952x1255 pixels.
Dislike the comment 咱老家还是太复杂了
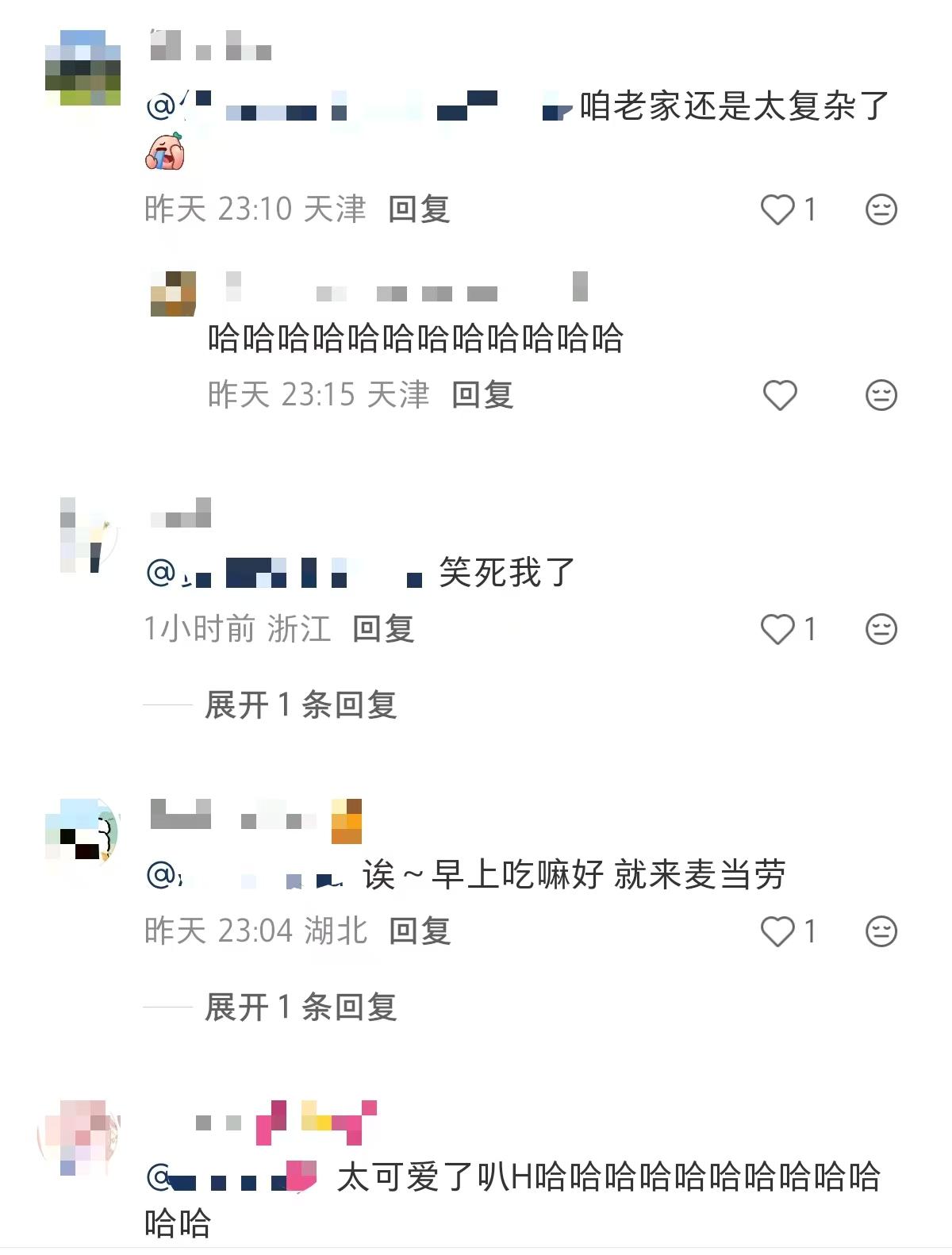click(x=881, y=210)
